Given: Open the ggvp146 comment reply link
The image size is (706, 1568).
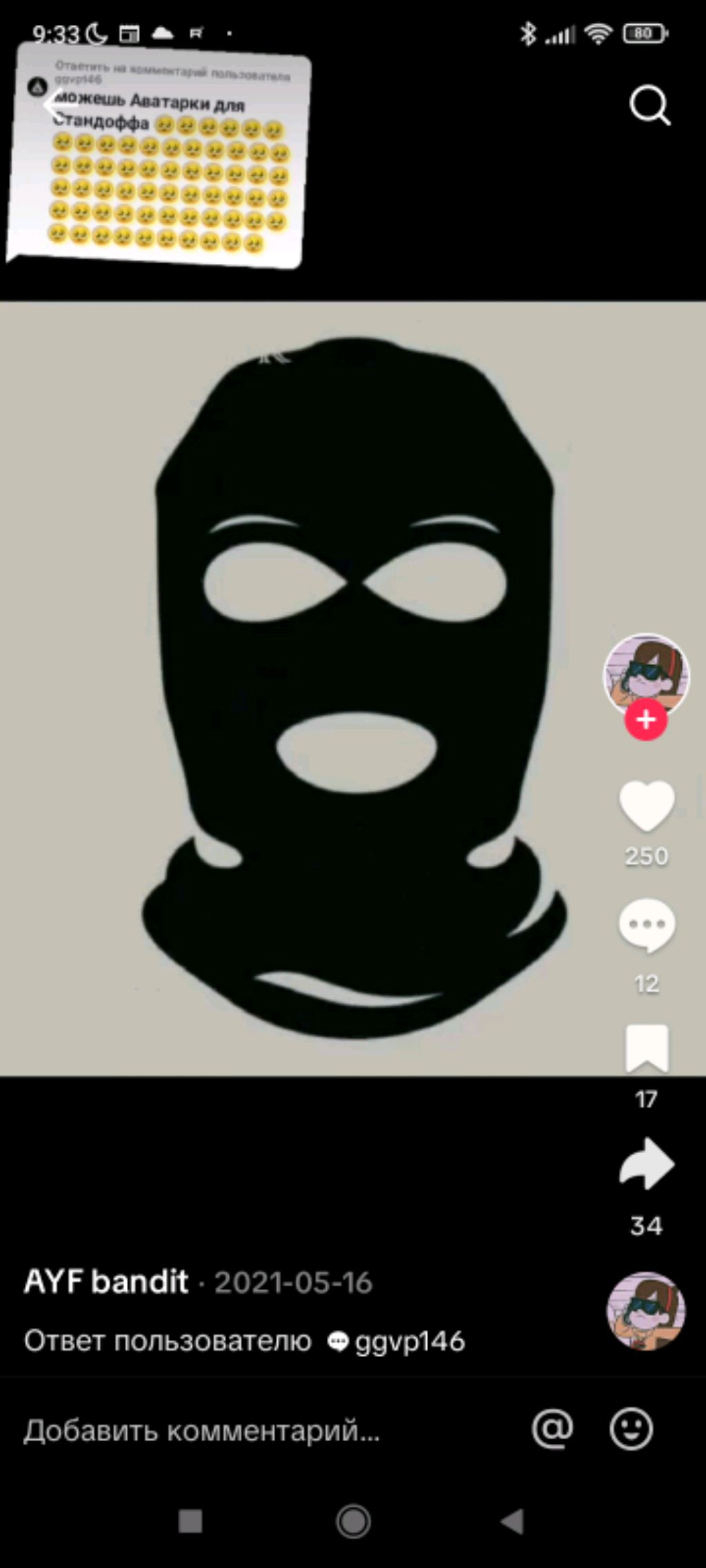Looking at the screenshot, I should (x=396, y=1341).
